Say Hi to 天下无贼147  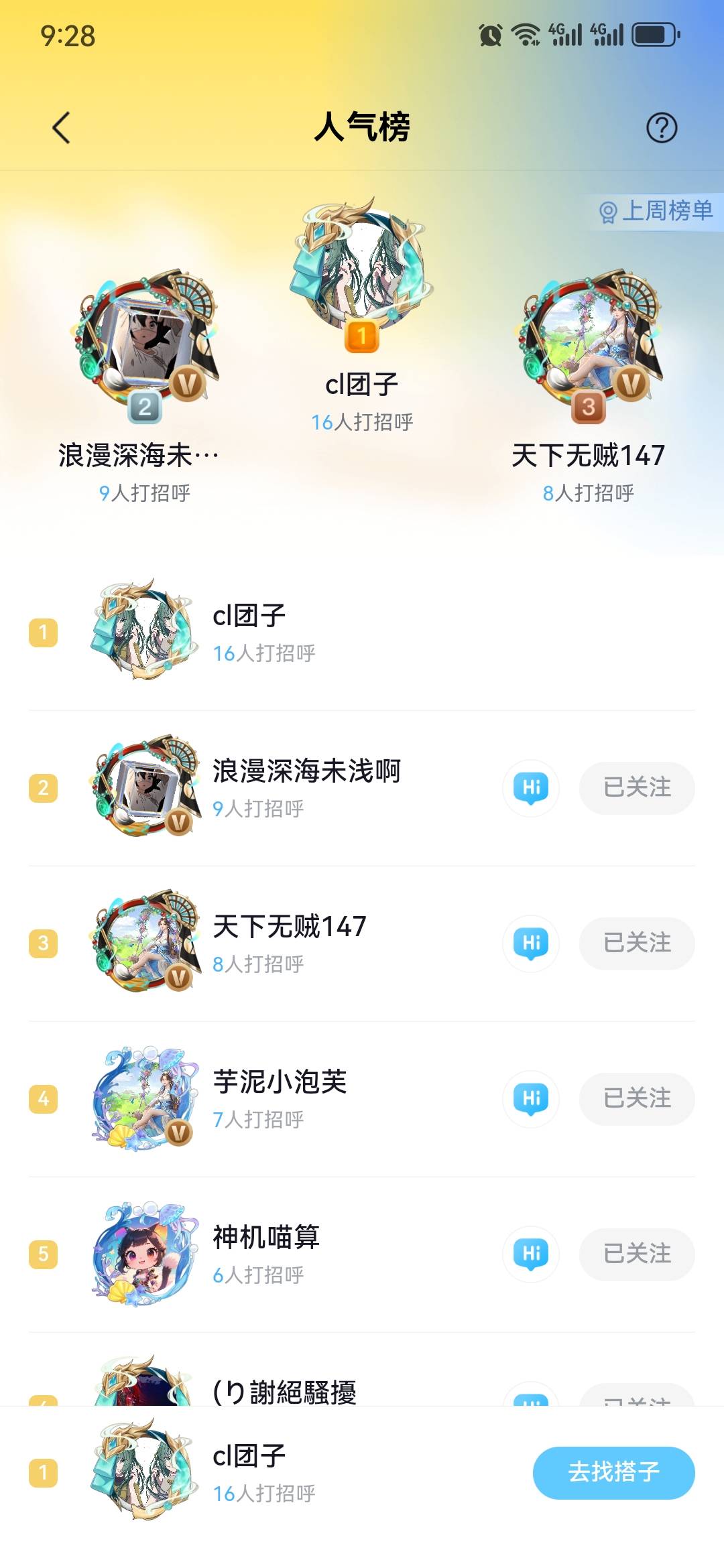point(531,943)
